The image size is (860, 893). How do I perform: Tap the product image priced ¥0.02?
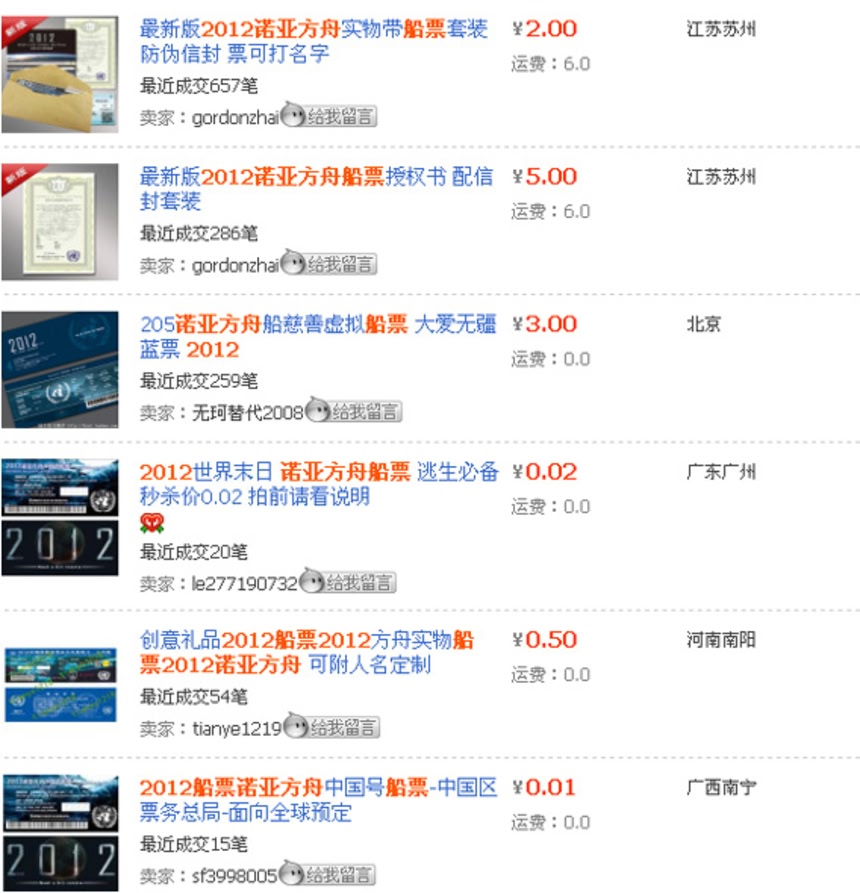point(60,517)
